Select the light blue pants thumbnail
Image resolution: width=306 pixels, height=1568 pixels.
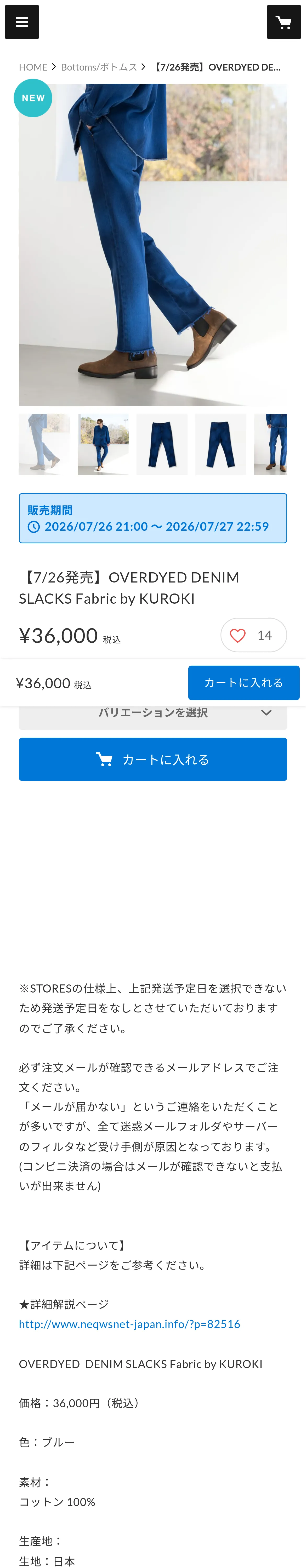coord(44,444)
